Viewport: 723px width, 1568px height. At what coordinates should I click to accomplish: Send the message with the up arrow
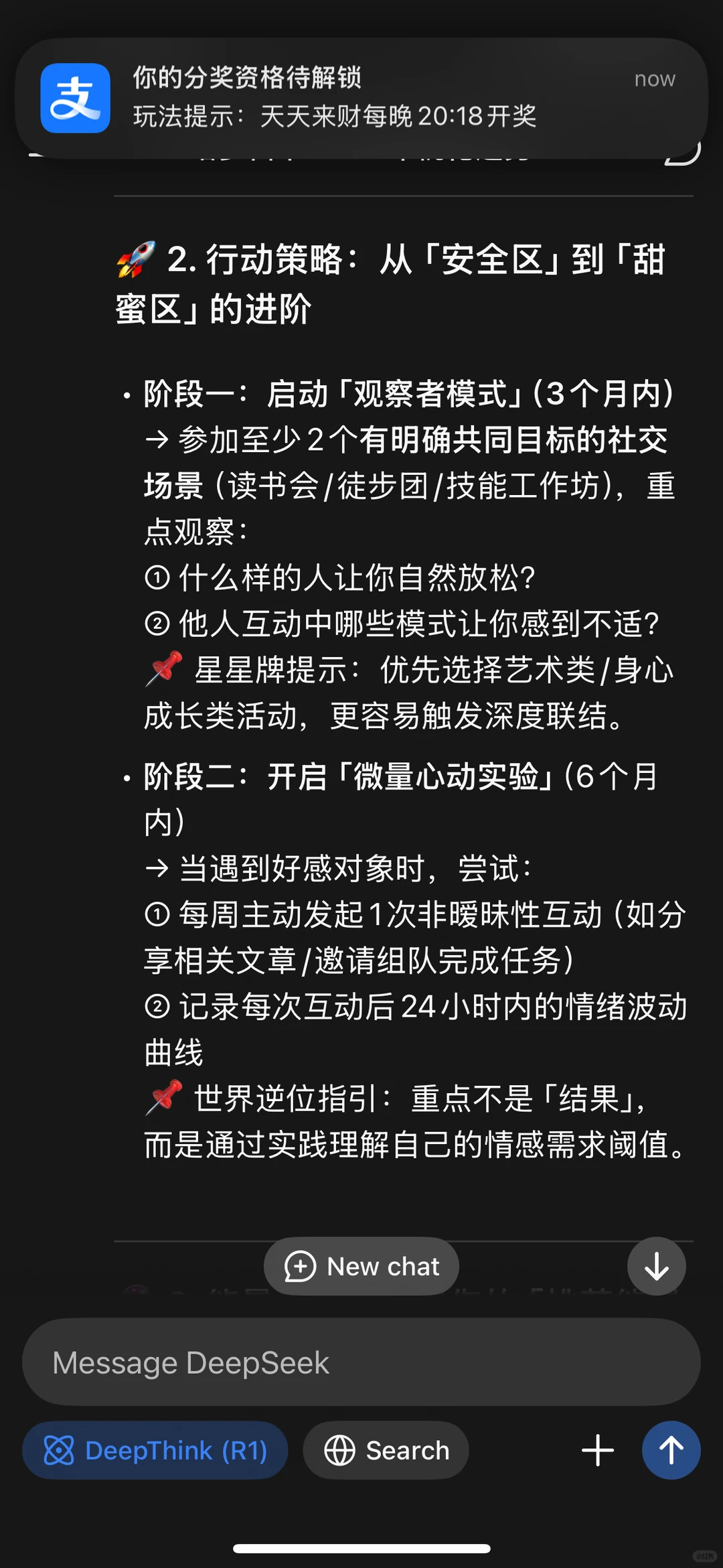(671, 1451)
